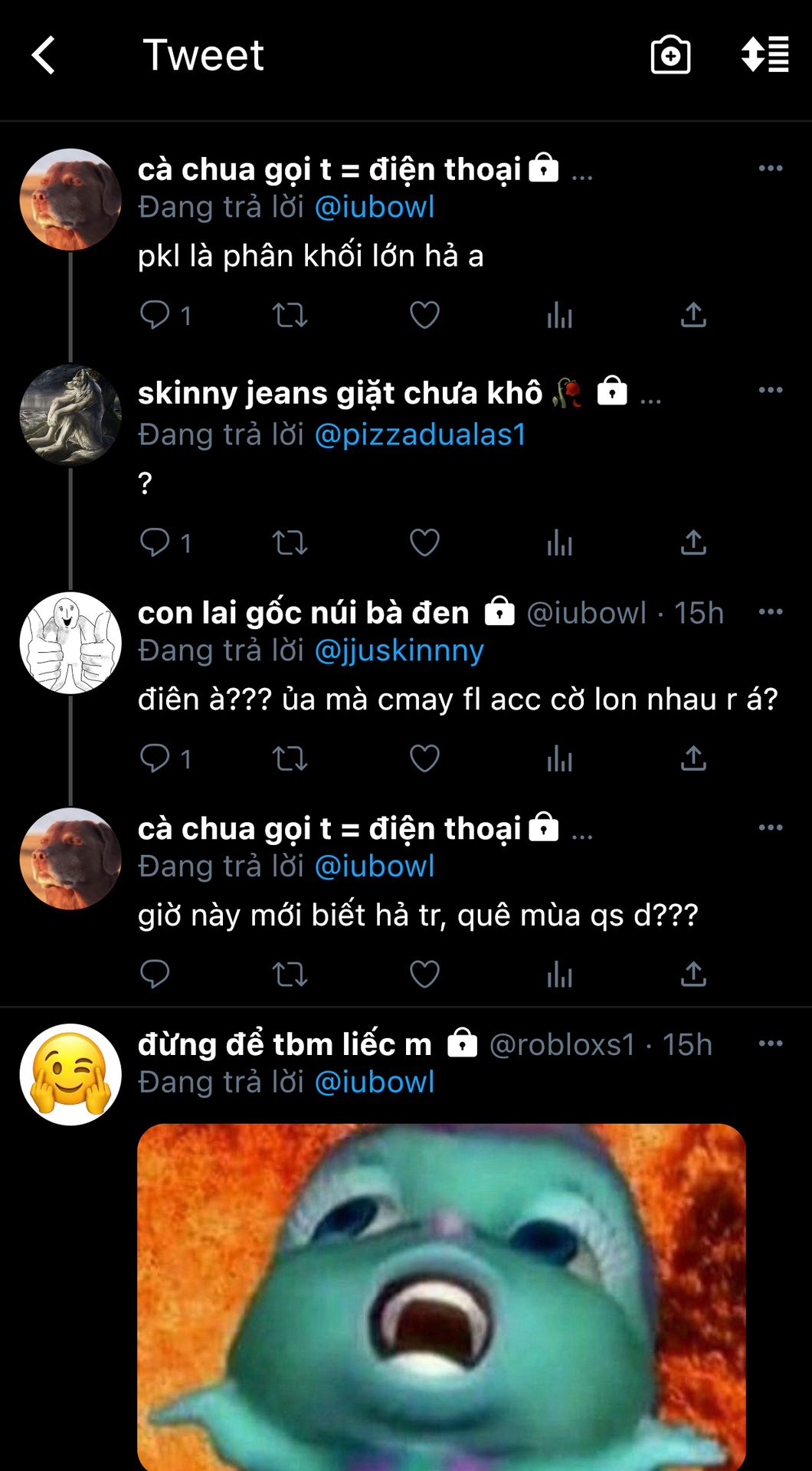Go back using the top-left arrow
This screenshot has width=812, height=1471.
tap(44, 55)
